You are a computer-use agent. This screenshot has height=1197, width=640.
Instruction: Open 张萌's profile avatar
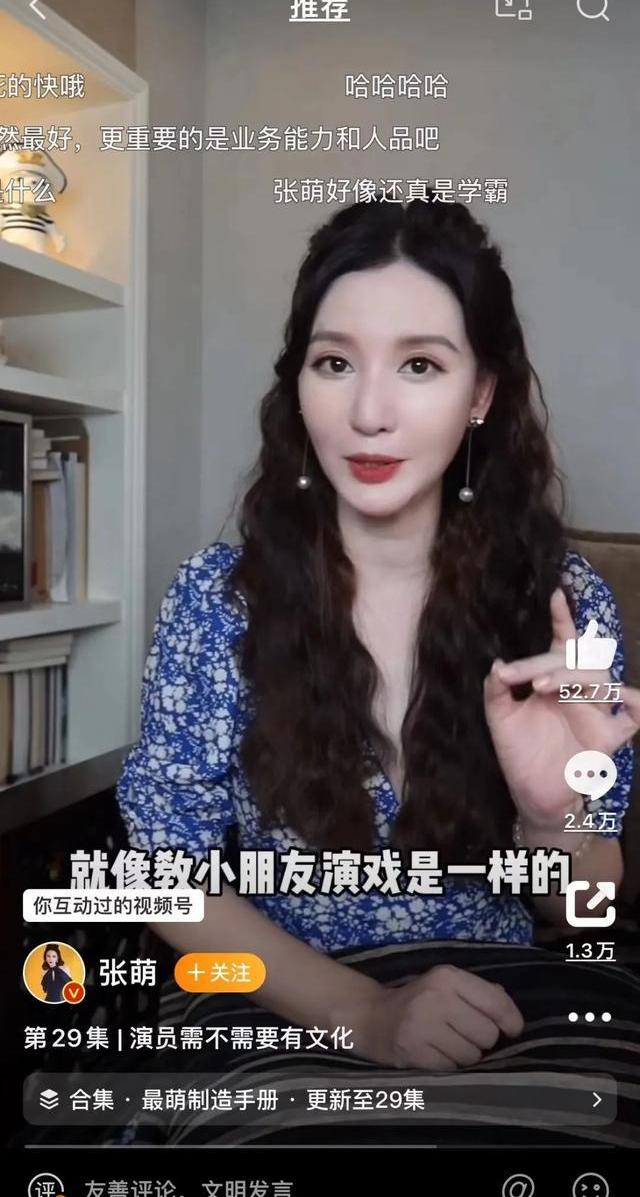coord(54,972)
